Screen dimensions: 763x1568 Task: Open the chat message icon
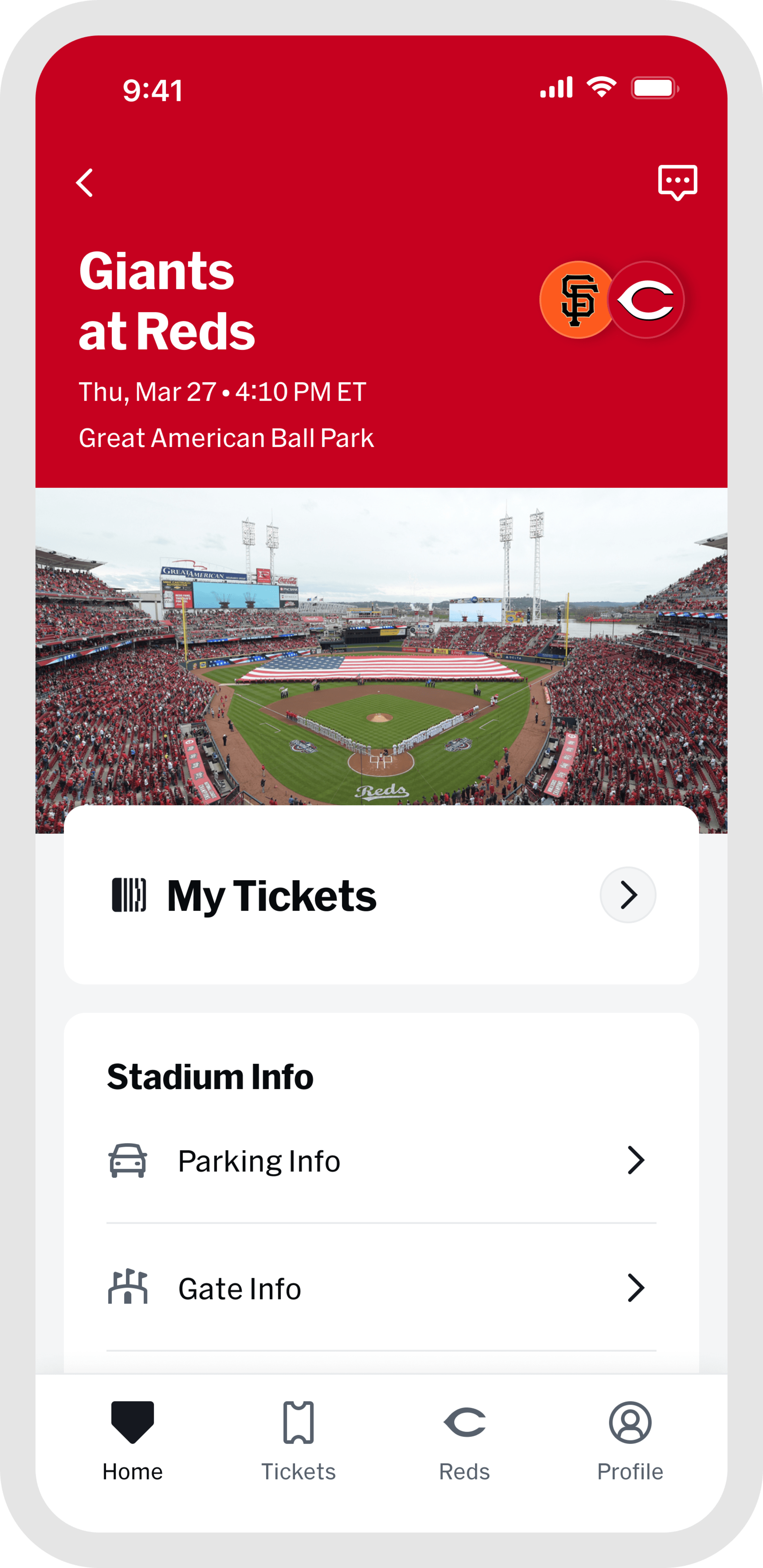(x=677, y=182)
